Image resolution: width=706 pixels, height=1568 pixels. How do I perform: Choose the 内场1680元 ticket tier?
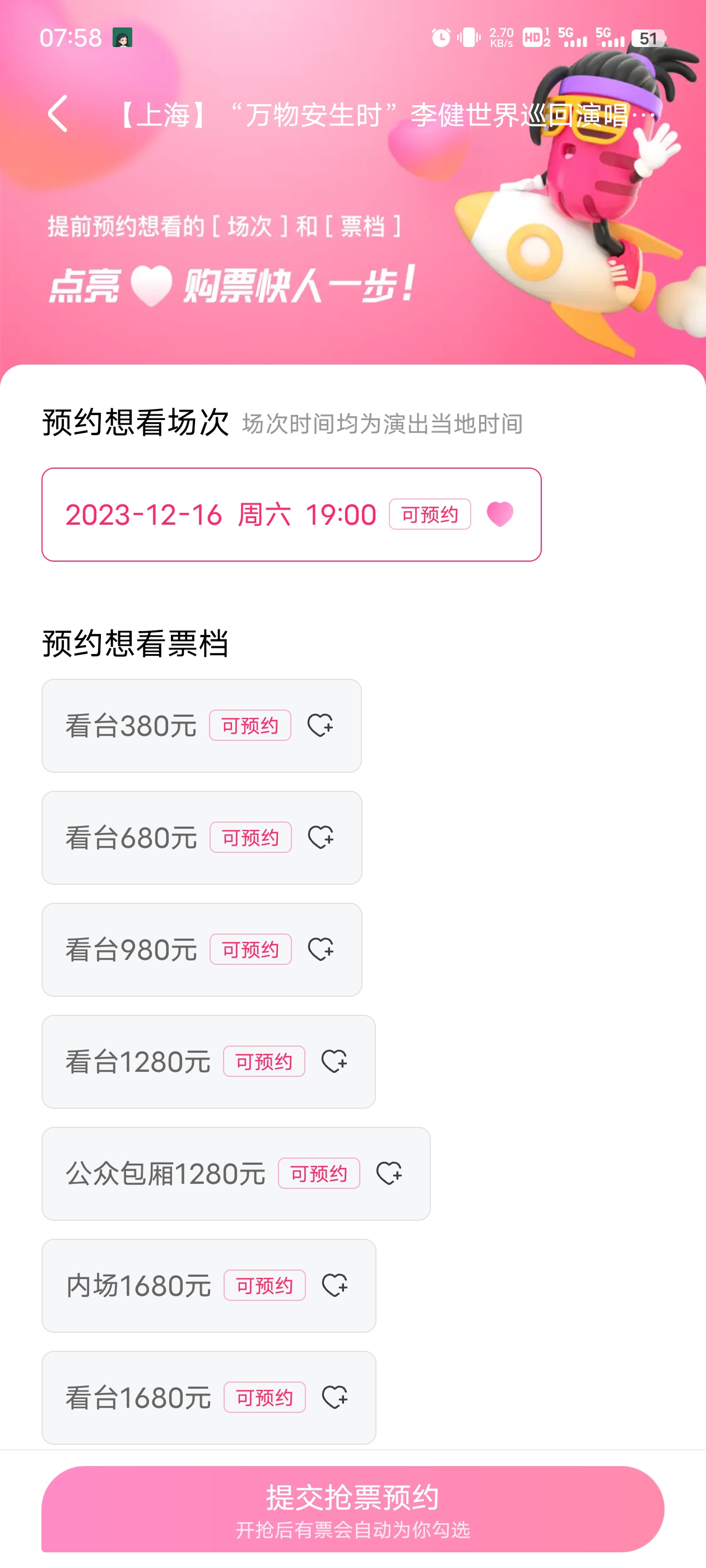[208, 1286]
